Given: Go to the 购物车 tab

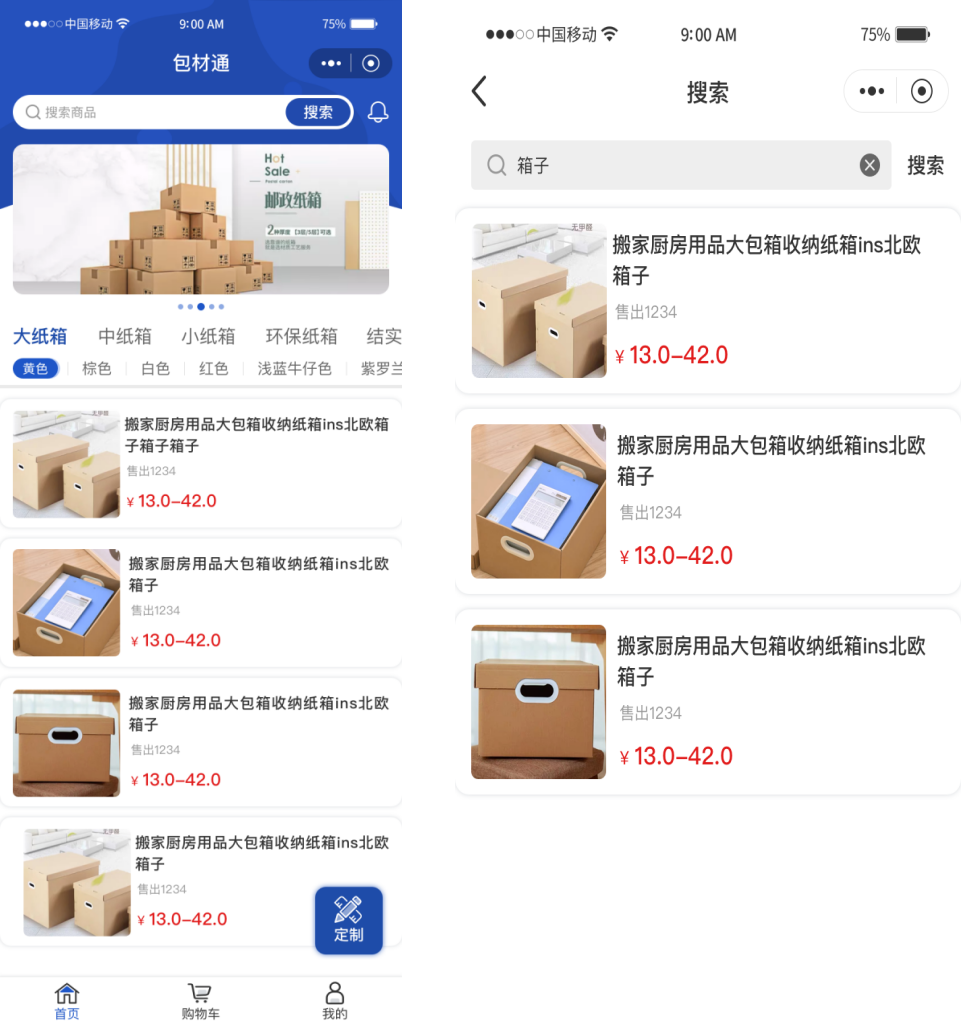Looking at the screenshot, I should coord(200,1000).
